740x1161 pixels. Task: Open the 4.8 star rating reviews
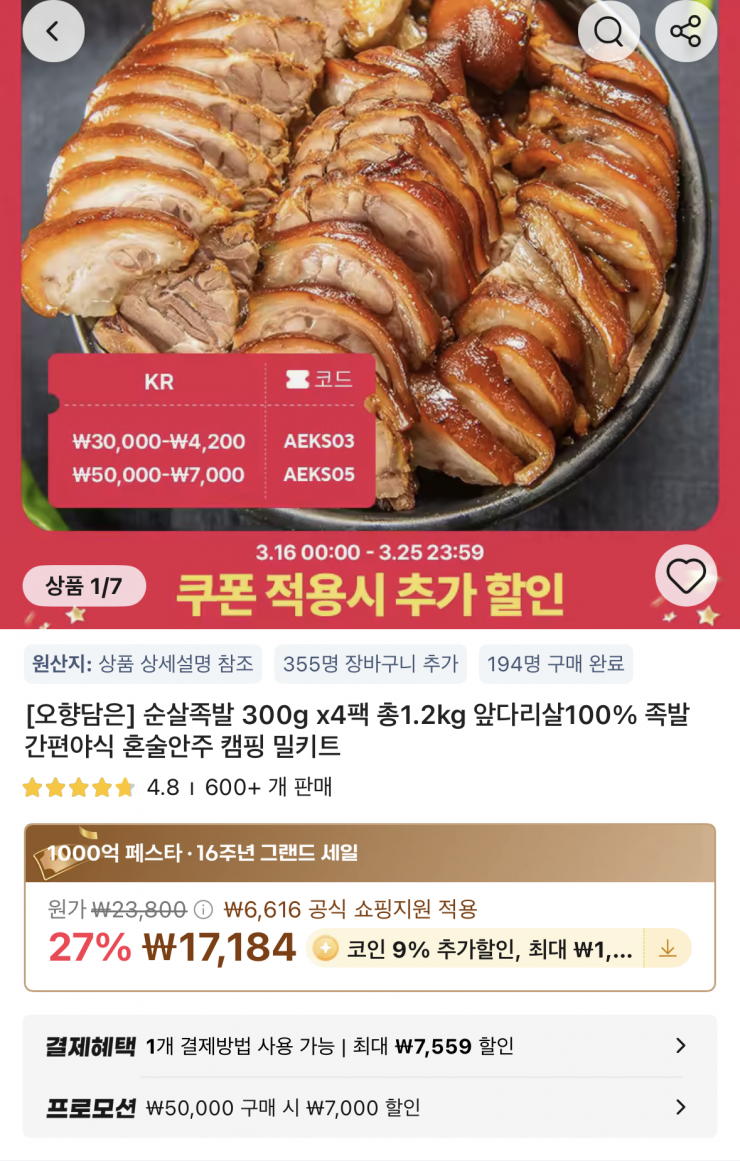pyautogui.click(x=100, y=787)
